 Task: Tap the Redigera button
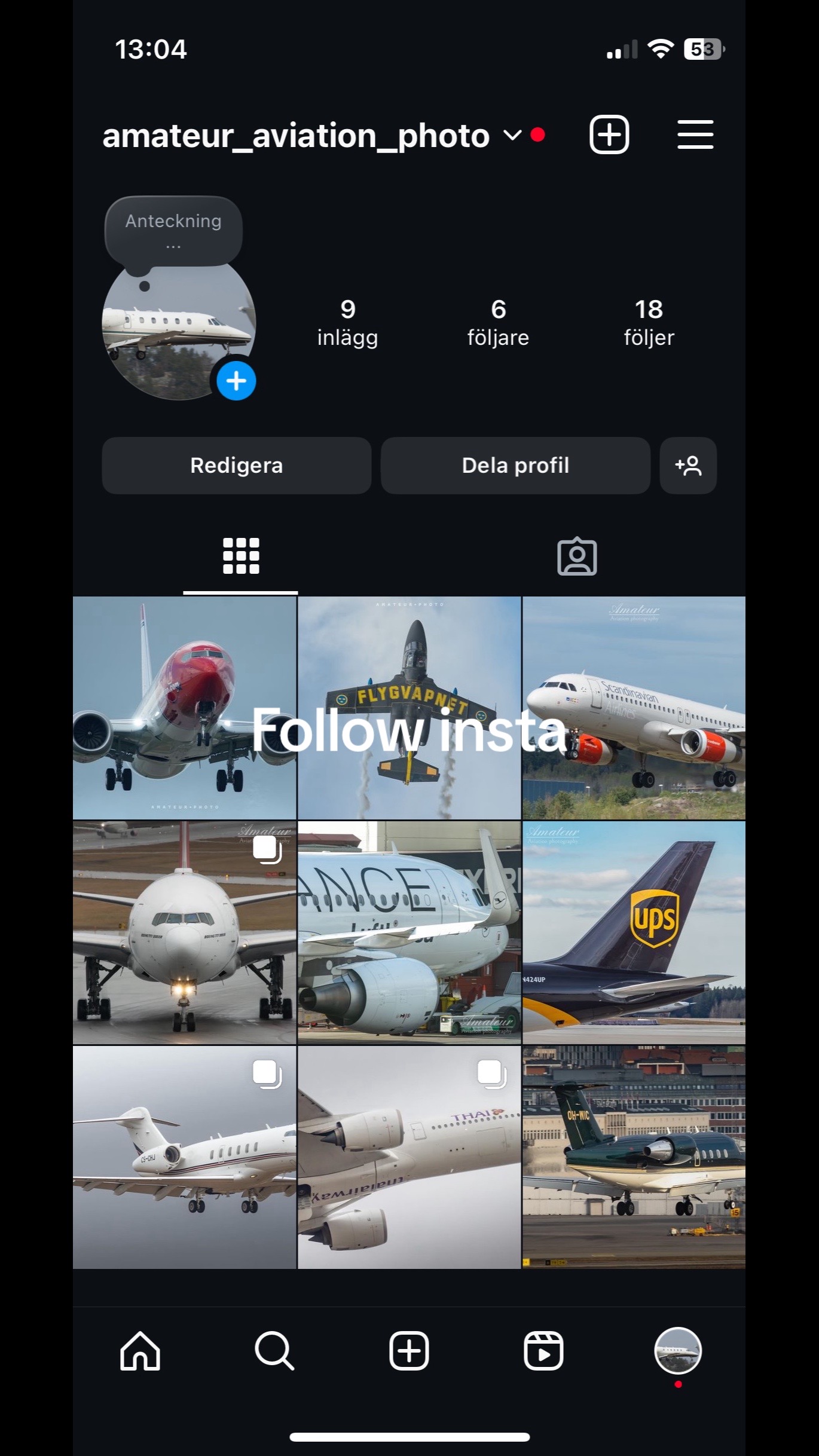[236, 466]
